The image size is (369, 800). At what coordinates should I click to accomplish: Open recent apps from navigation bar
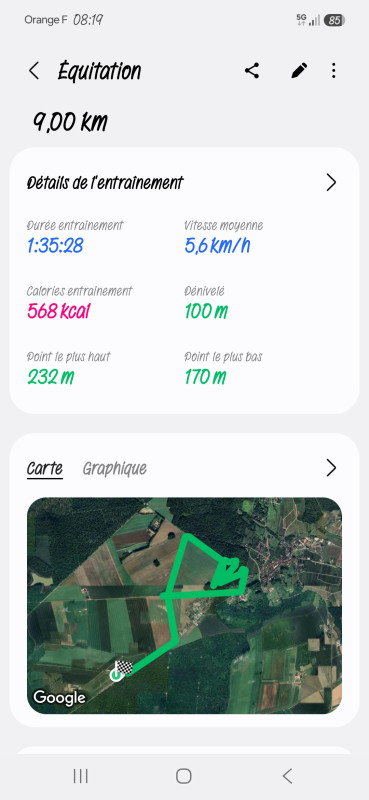click(81, 776)
